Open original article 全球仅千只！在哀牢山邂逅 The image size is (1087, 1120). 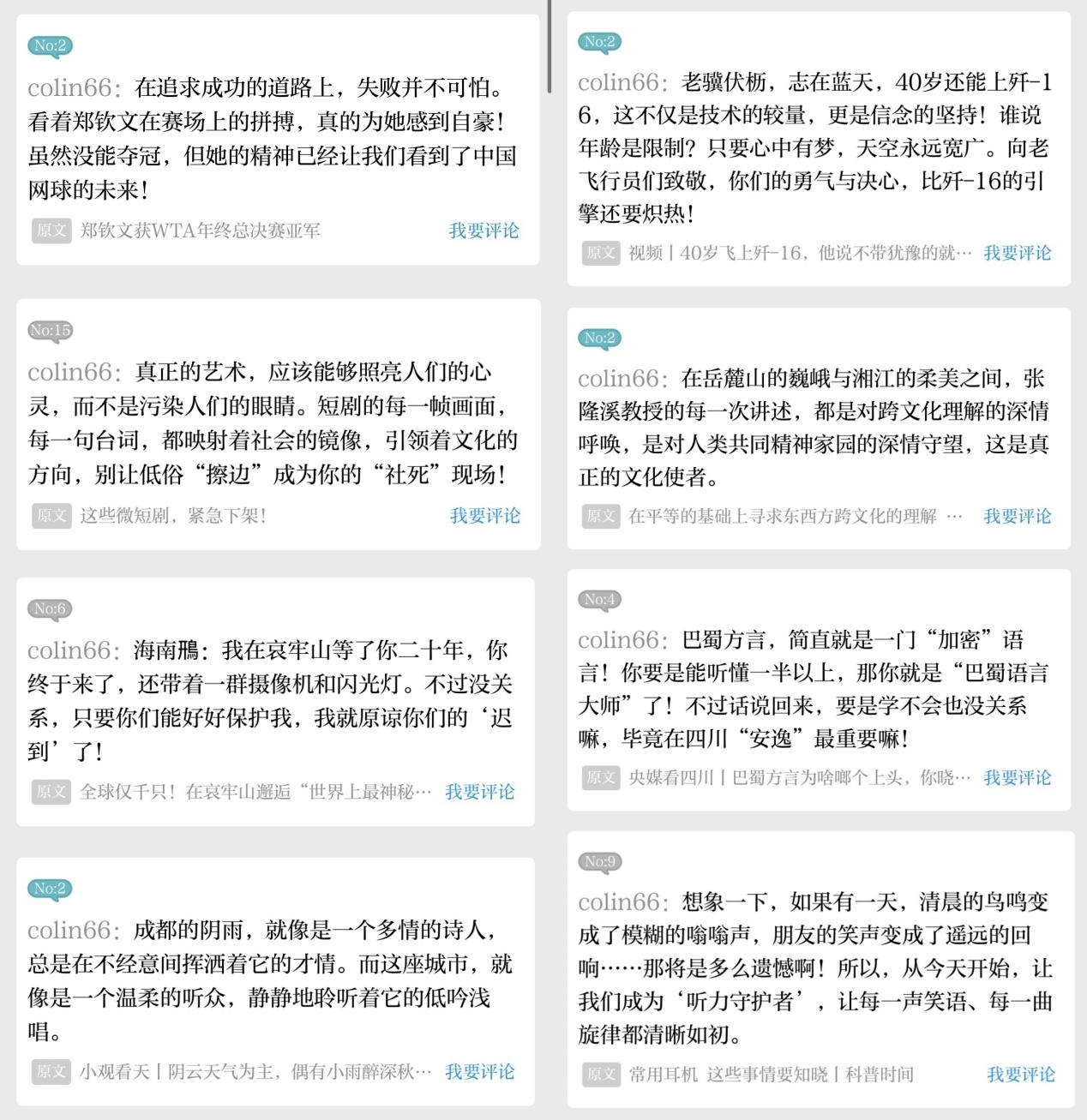click(x=255, y=792)
